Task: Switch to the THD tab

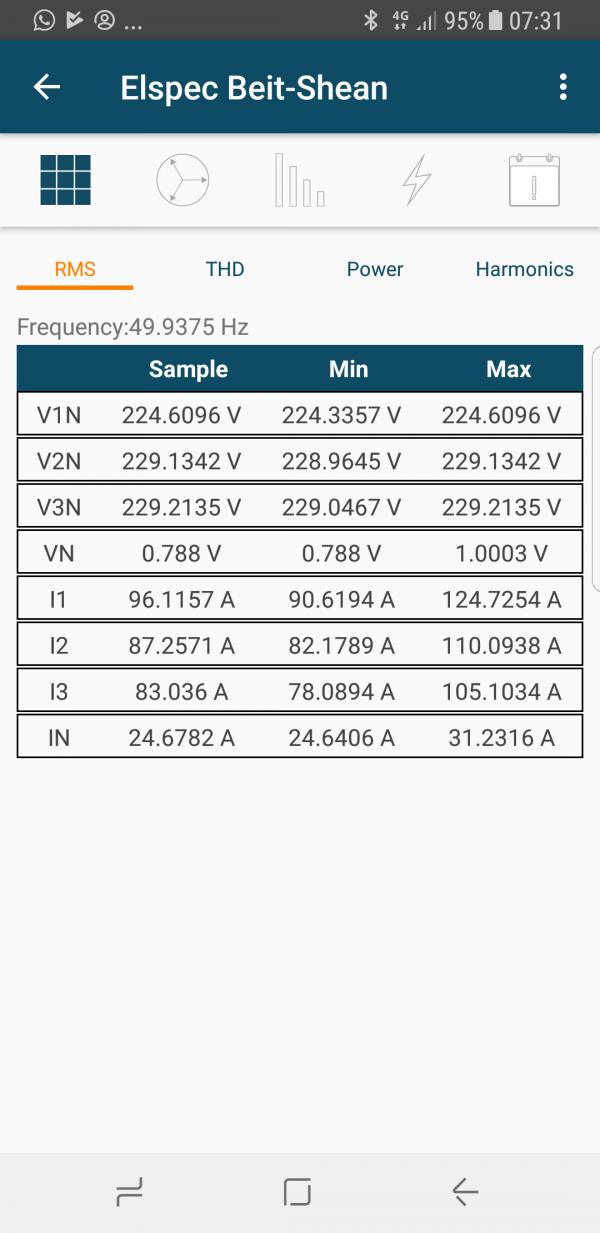Action: coord(225,269)
